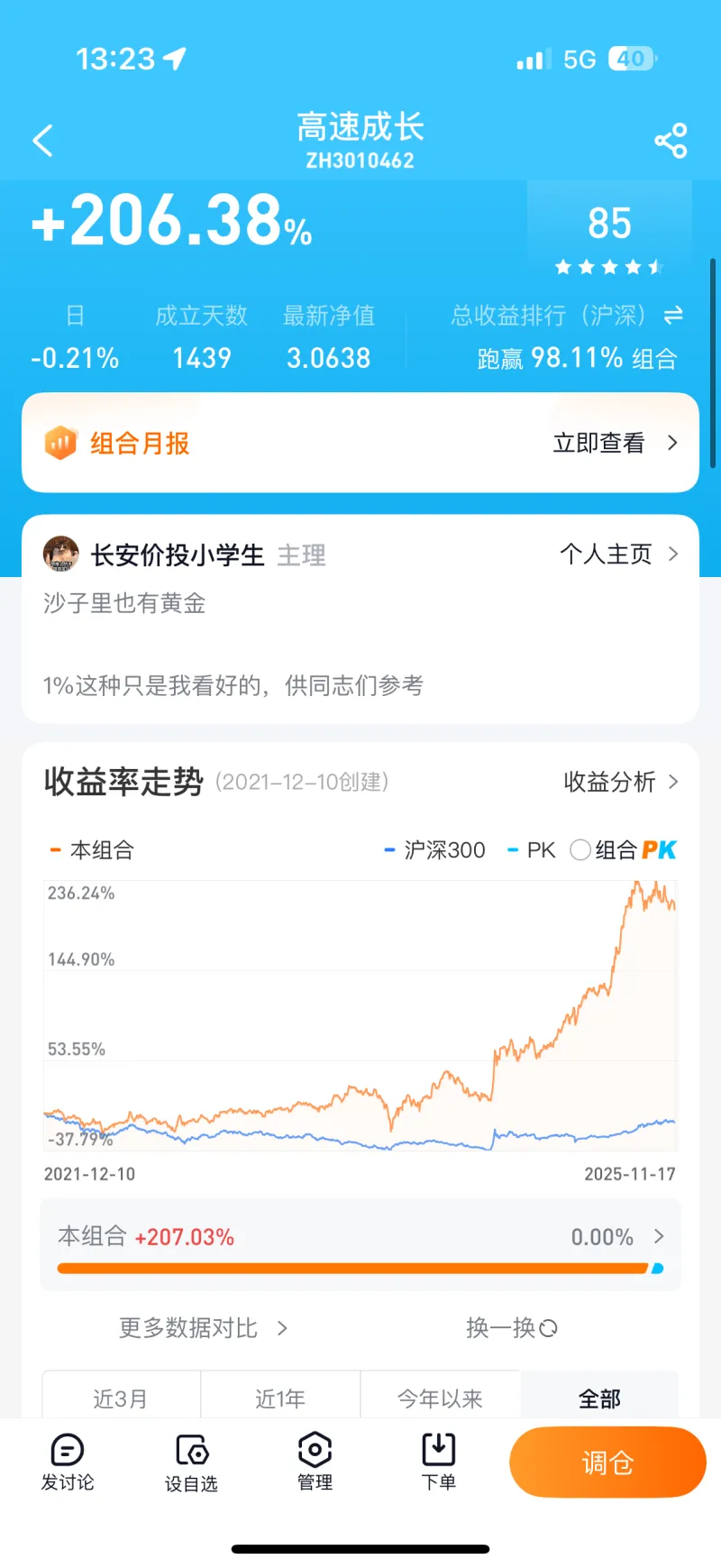721x1568 pixels.
Task: Open 发讨论 to post a discussion
Action: point(68,1462)
